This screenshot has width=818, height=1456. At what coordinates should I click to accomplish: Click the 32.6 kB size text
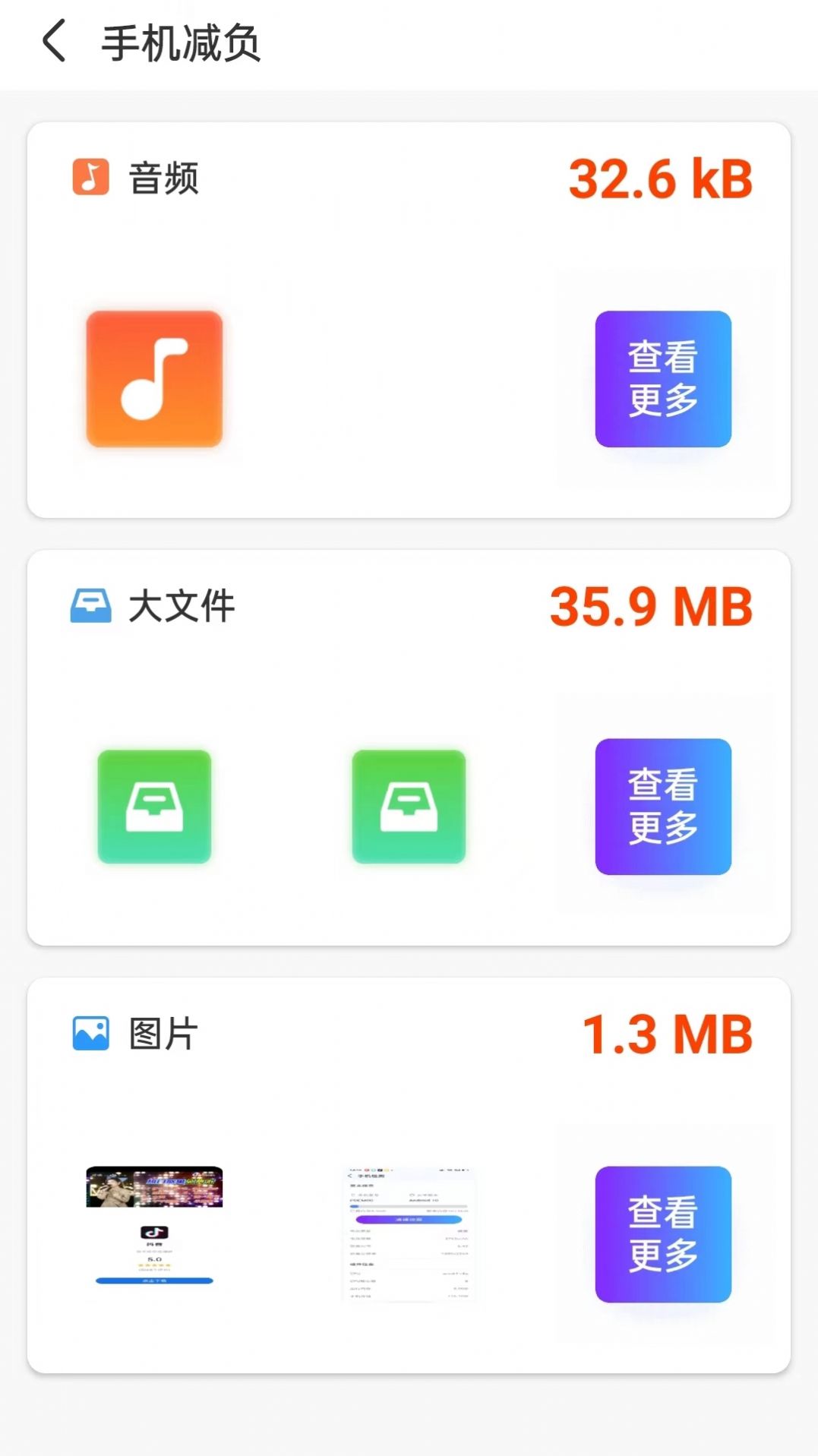point(659,178)
